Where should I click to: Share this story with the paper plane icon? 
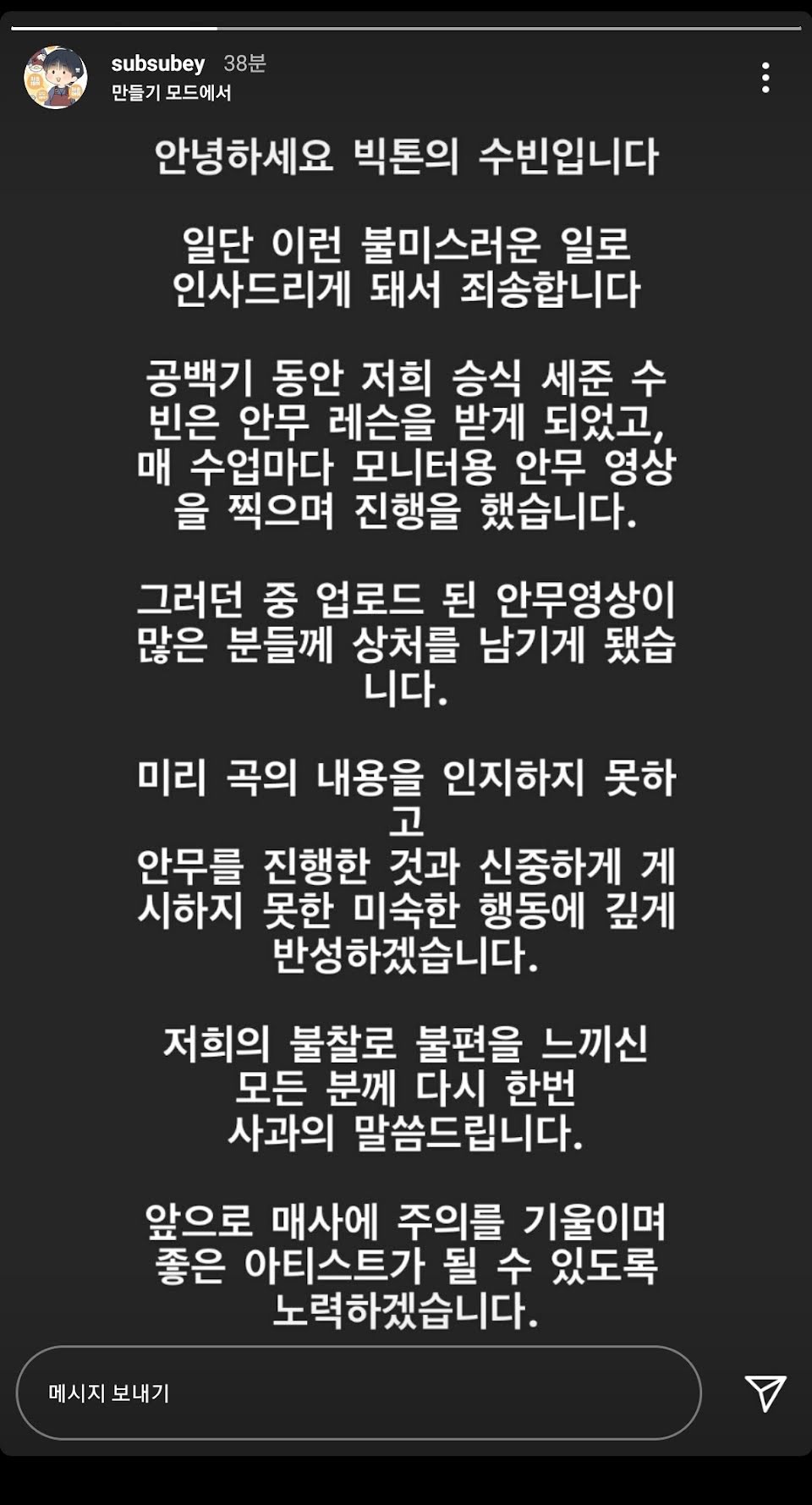(x=765, y=1392)
